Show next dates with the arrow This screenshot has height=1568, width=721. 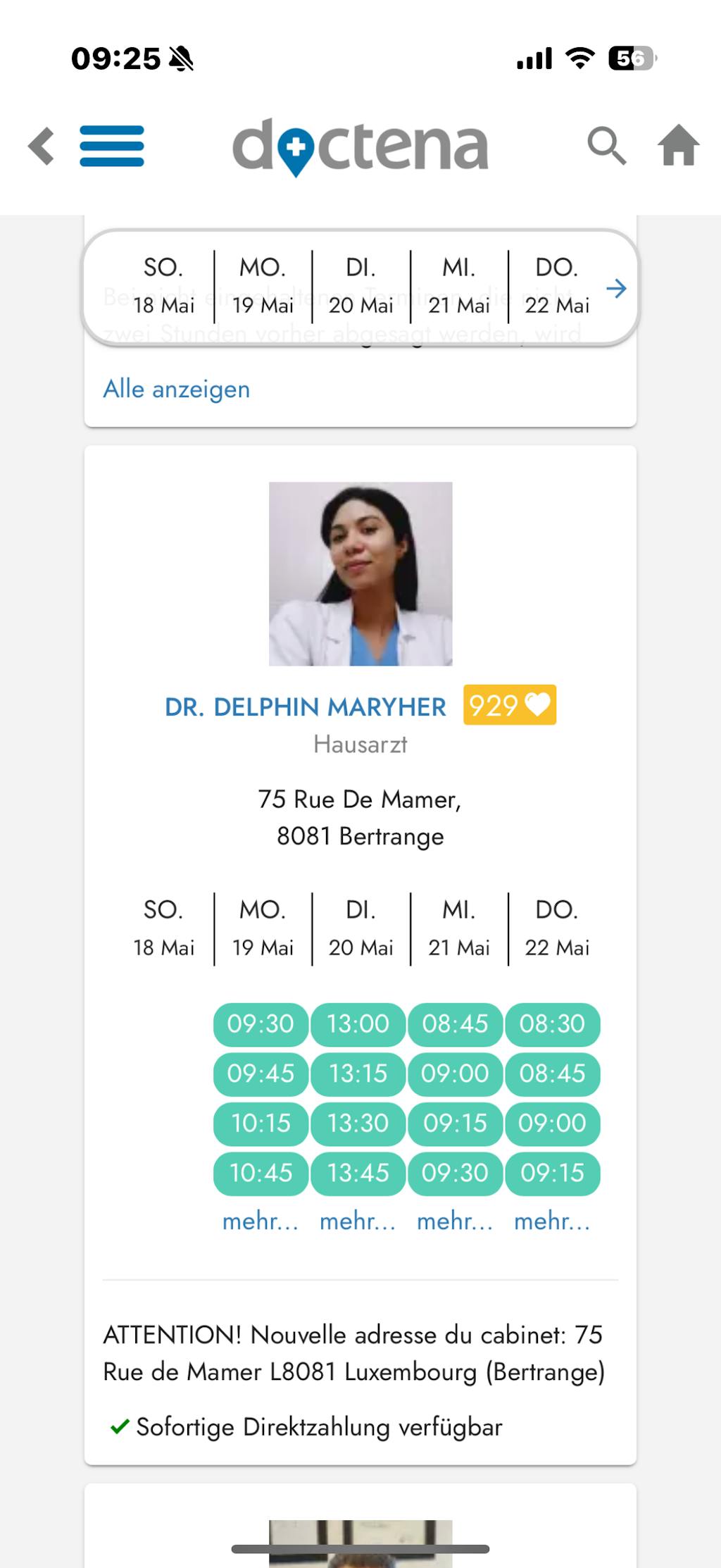click(616, 288)
